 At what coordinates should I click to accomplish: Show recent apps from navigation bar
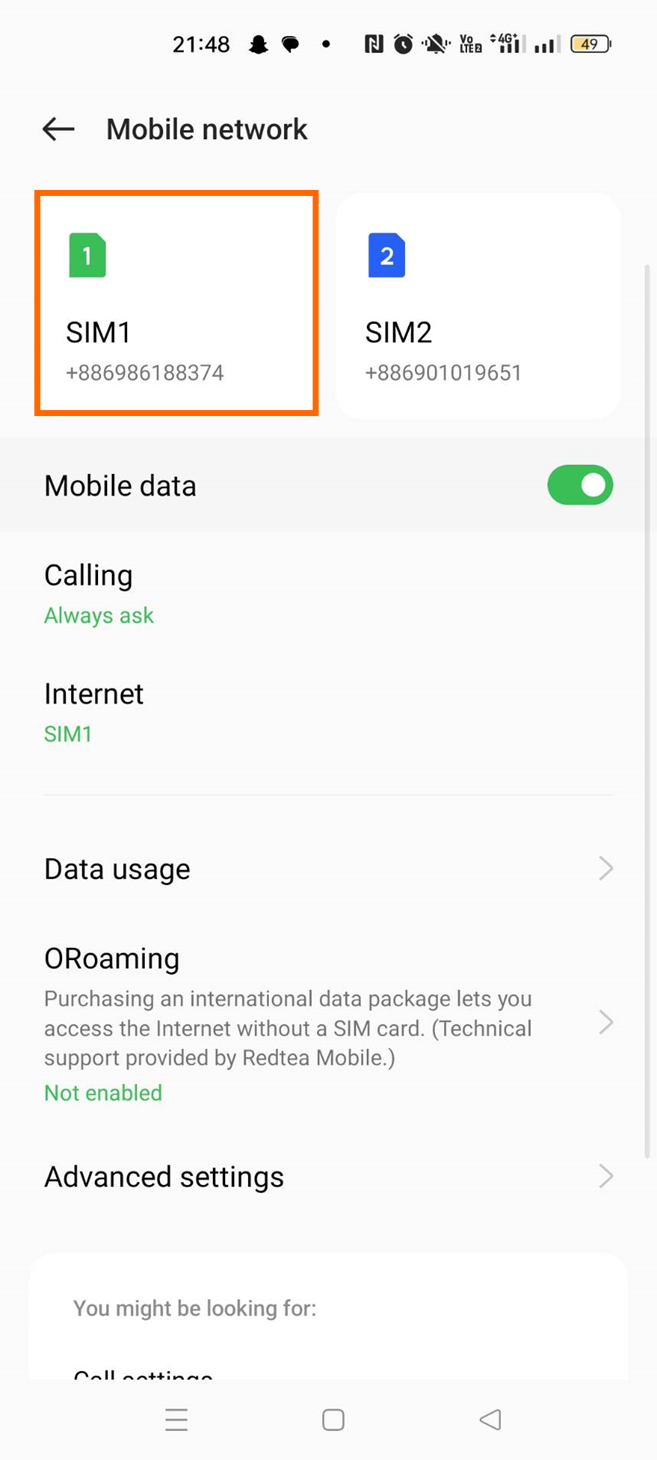[176, 1420]
